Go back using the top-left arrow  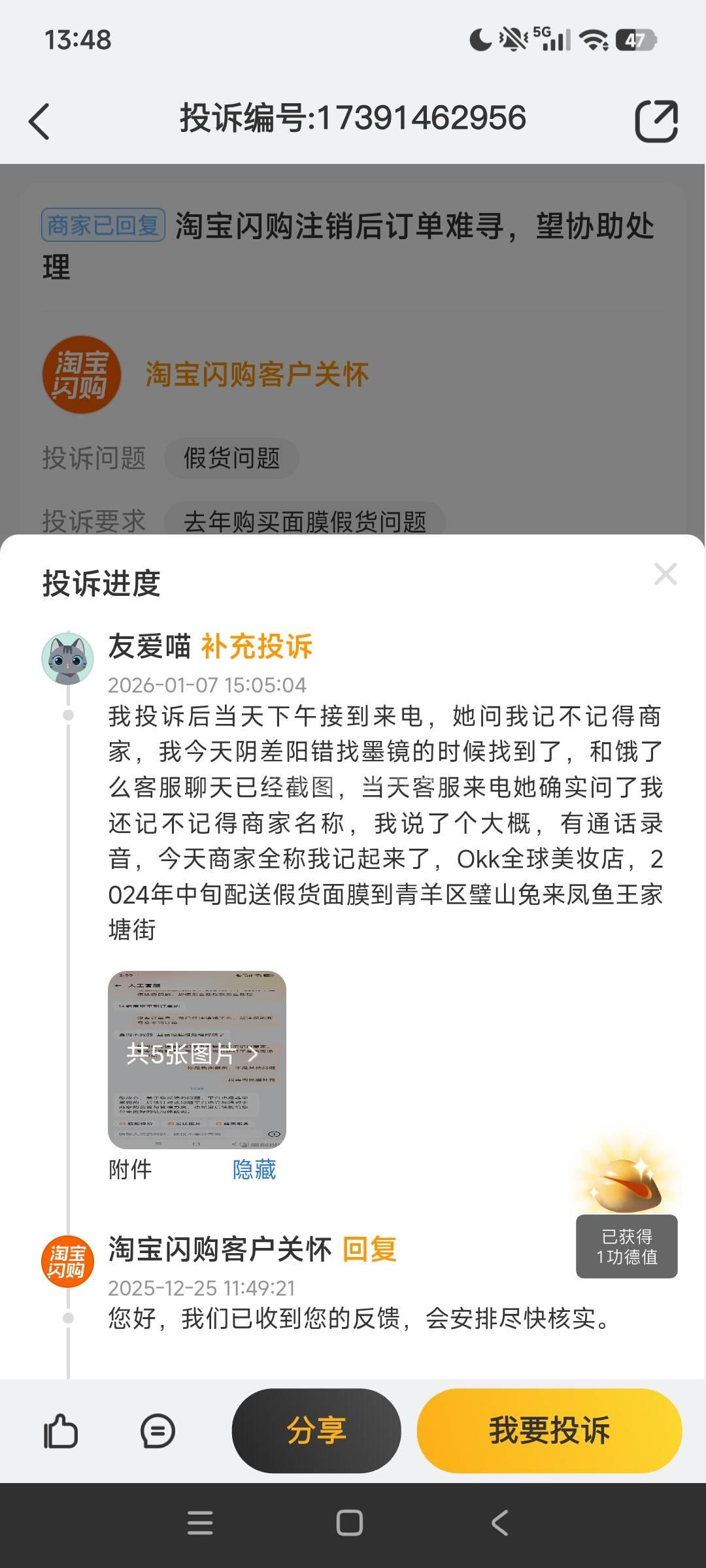click(39, 122)
